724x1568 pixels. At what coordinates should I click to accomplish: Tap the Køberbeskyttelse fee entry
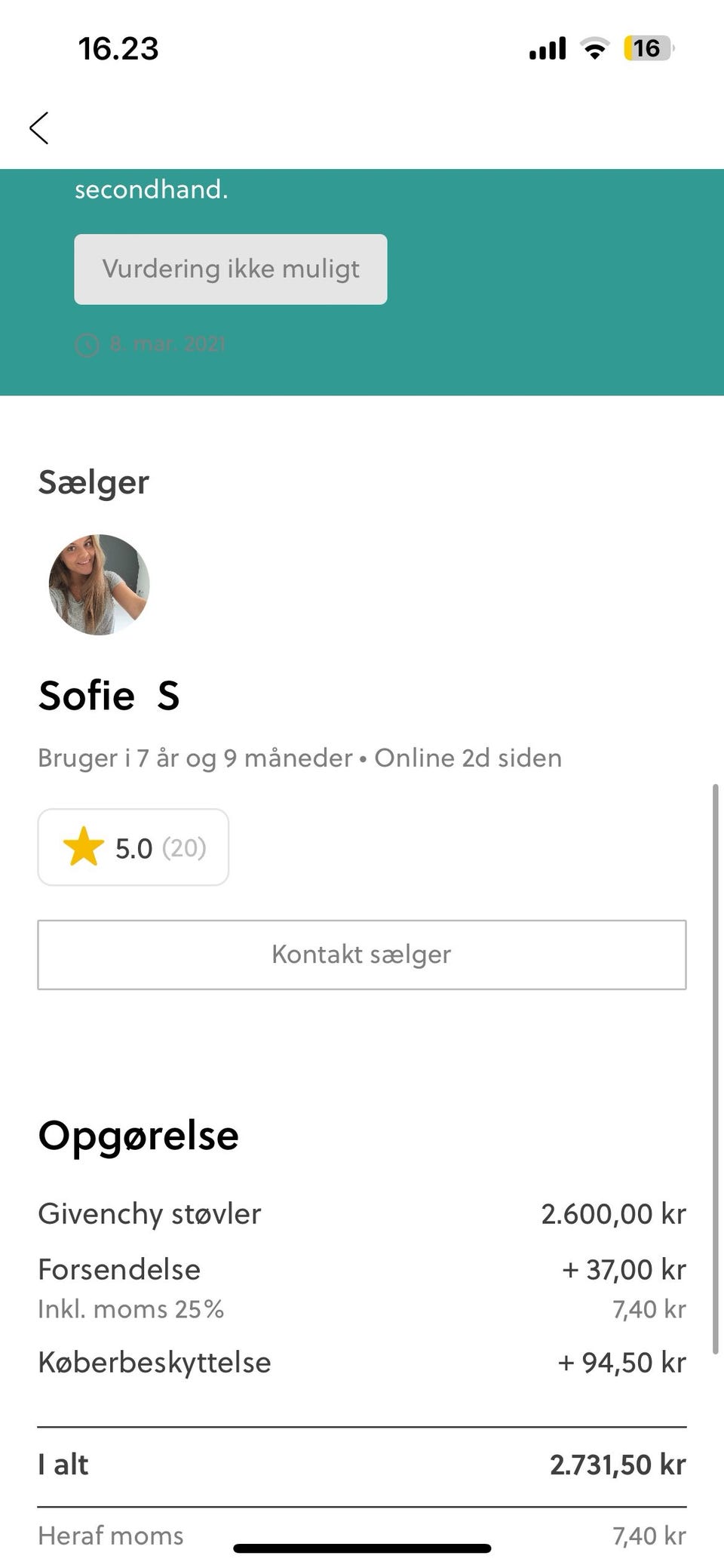coord(155,1363)
